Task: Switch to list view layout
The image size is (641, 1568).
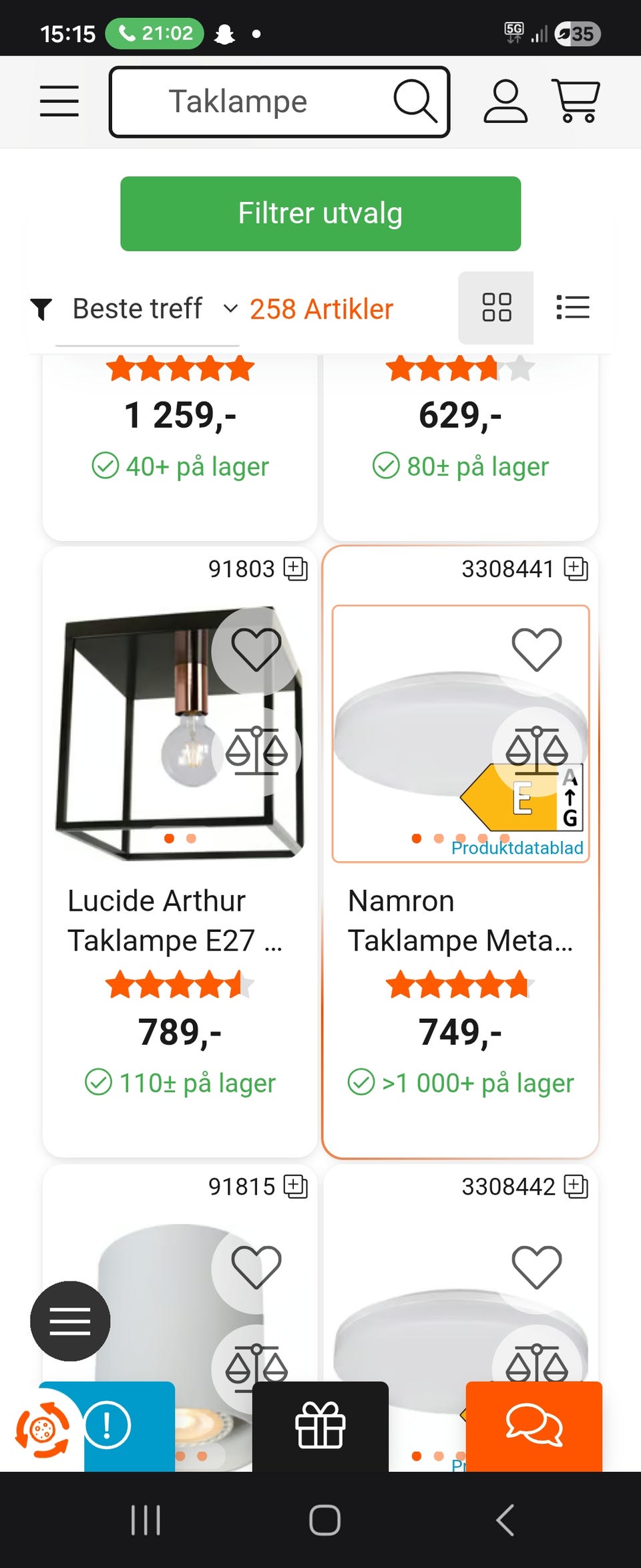Action: [x=573, y=308]
